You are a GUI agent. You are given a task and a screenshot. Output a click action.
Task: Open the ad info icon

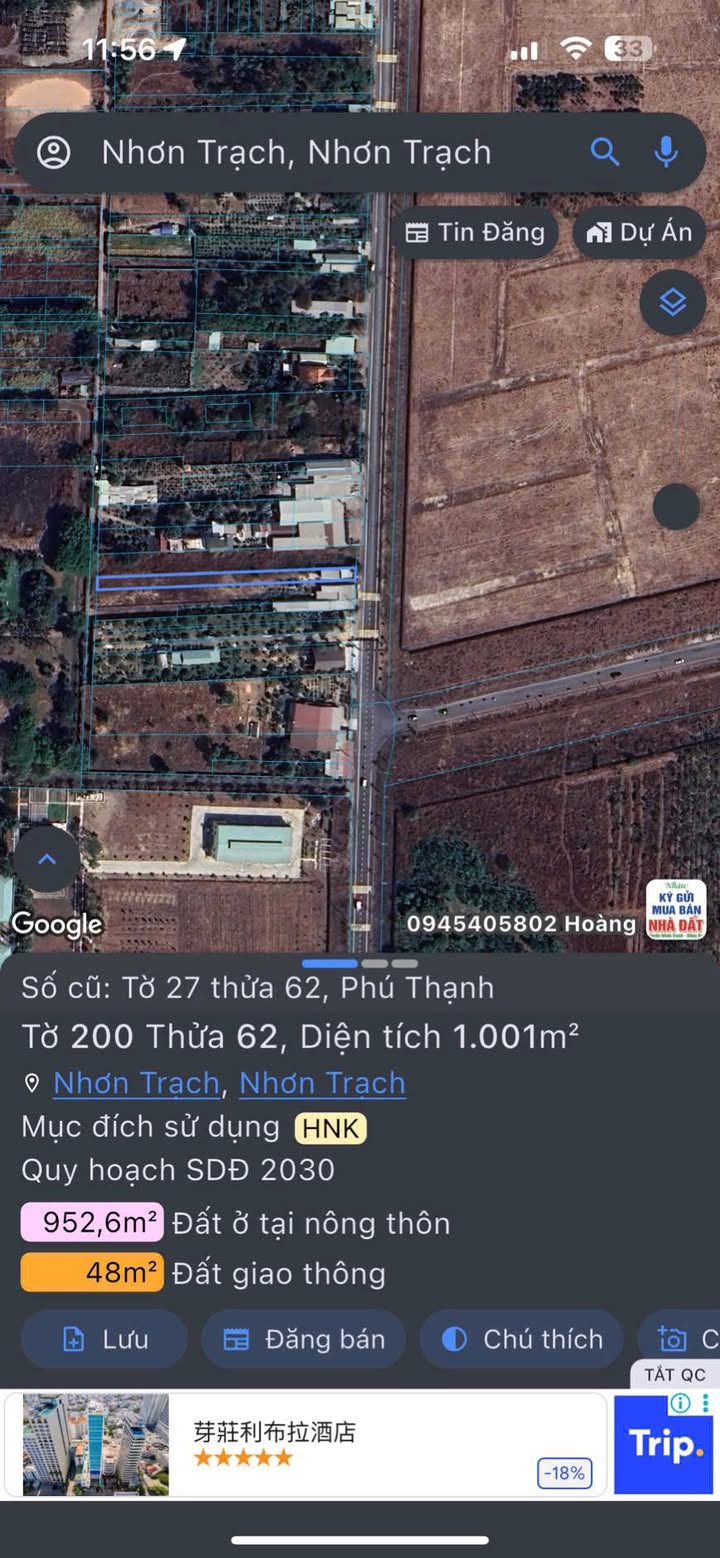680,1403
